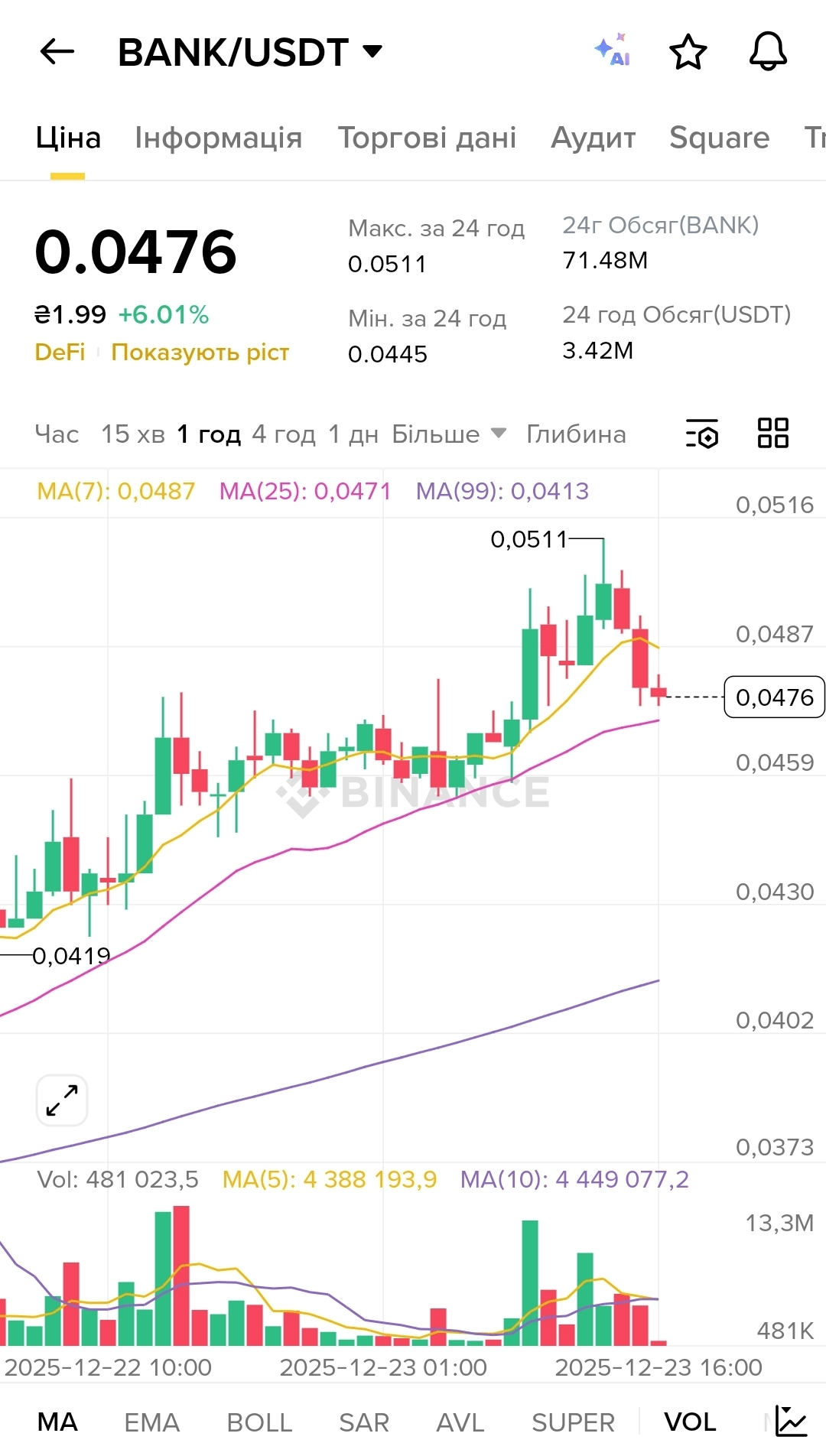The height and width of the screenshot is (1456, 826).
Task: Open the DeFi tag
Action: [x=60, y=353]
